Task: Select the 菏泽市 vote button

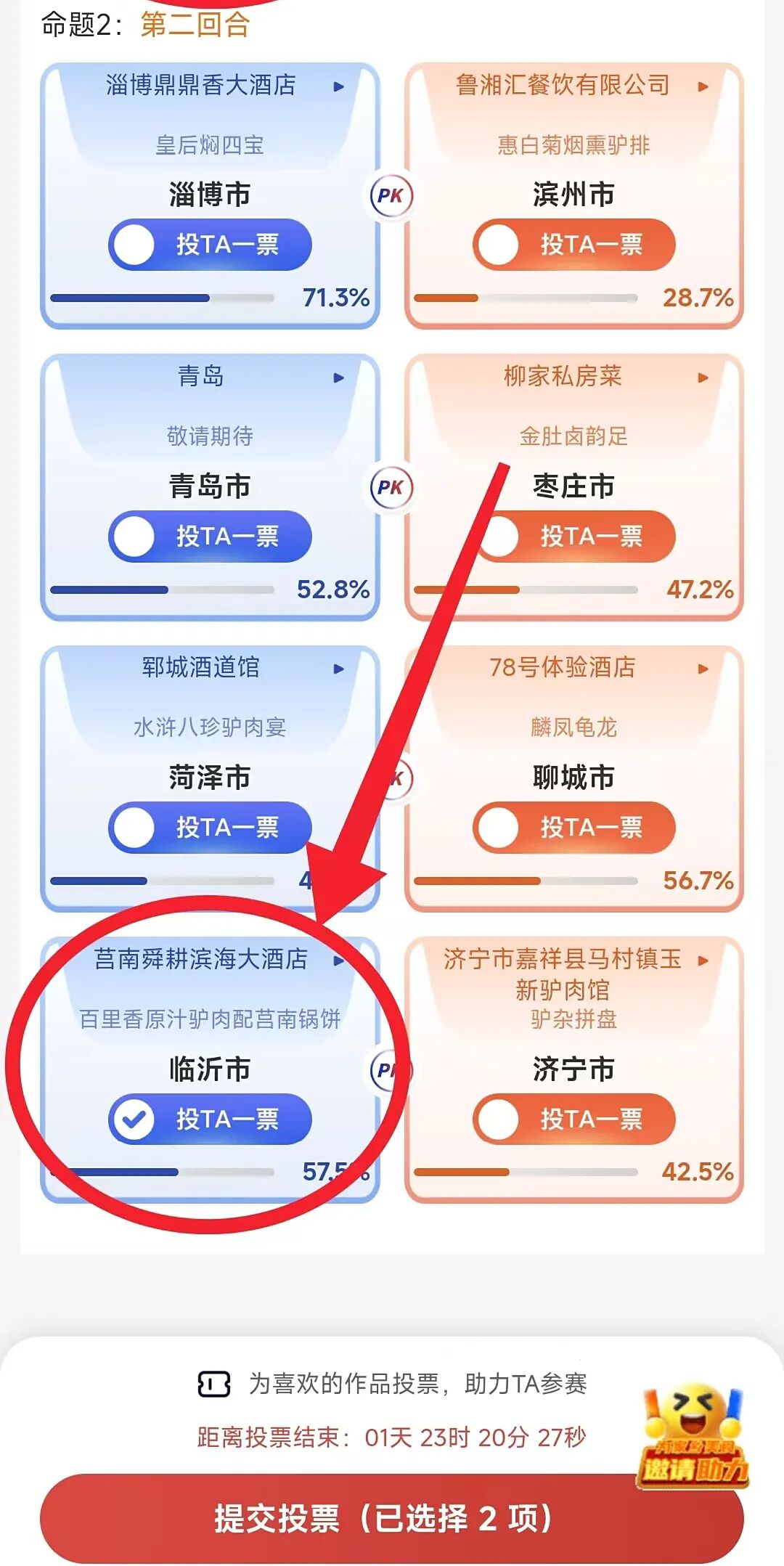Action: 210,828
